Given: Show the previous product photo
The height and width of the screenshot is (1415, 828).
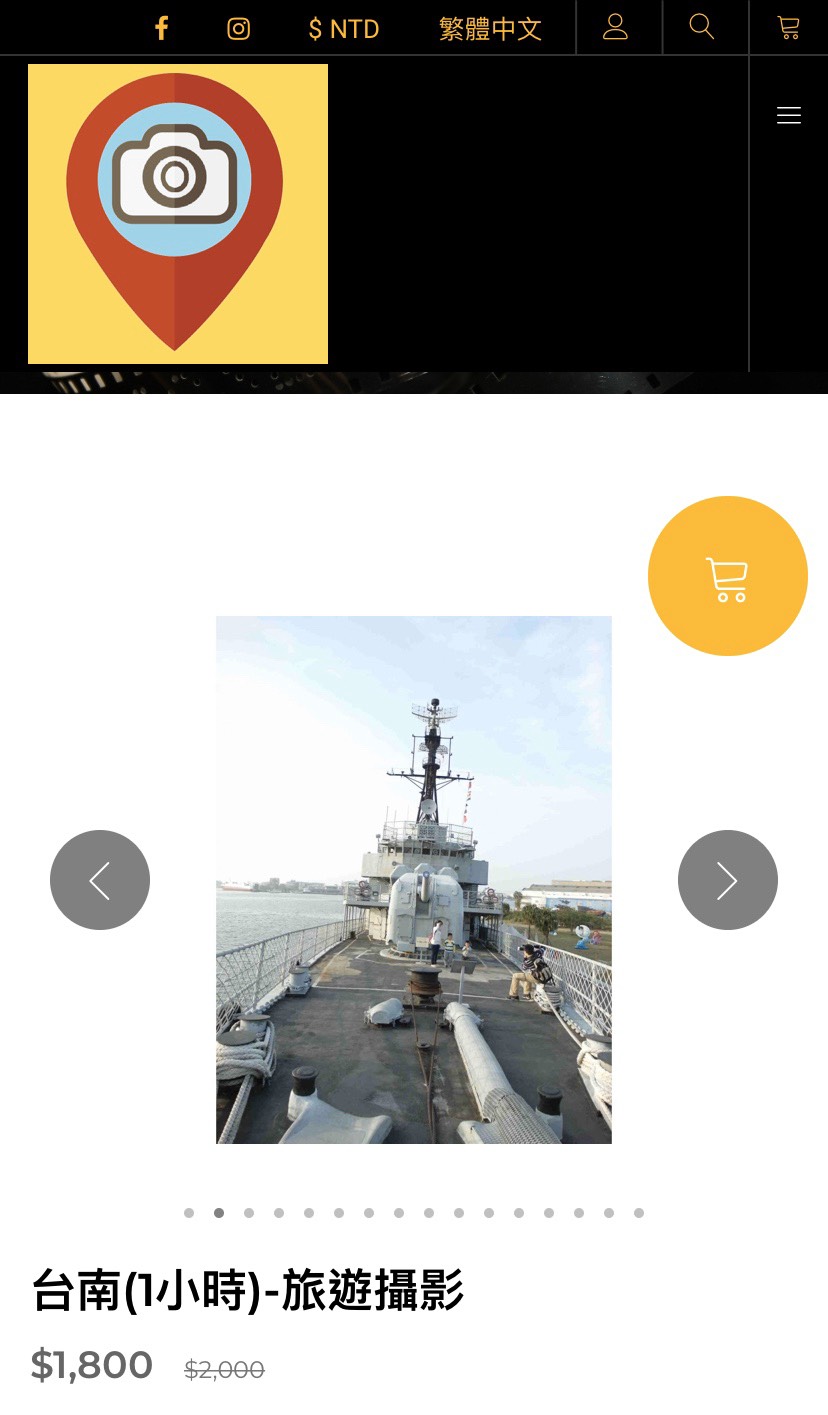Looking at the screenshot, I should (x=100, y=880).
